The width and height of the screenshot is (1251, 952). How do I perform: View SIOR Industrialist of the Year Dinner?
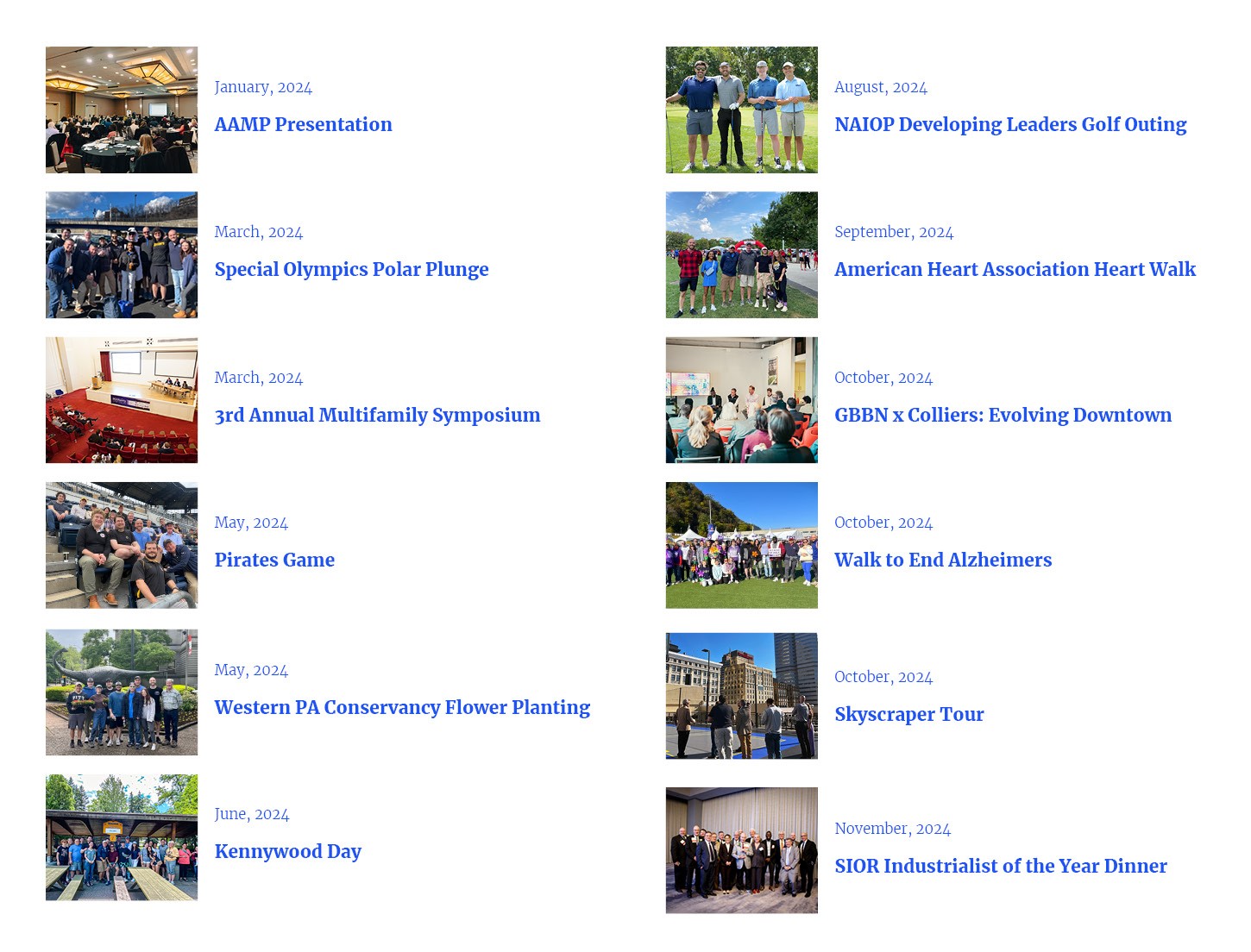tap(1000, 866)
